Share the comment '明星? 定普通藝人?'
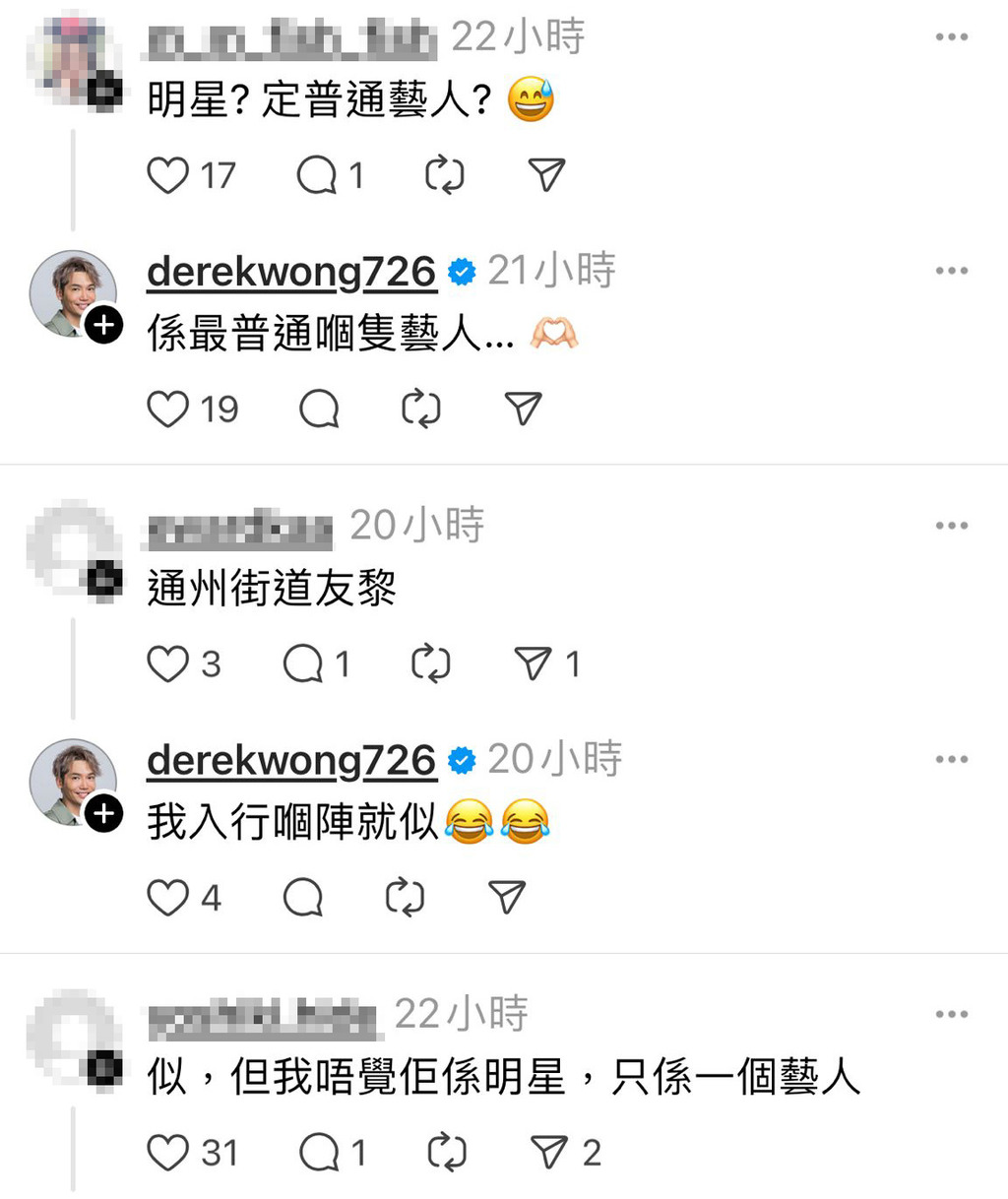 pyautogui.click(x=546, y=176)
